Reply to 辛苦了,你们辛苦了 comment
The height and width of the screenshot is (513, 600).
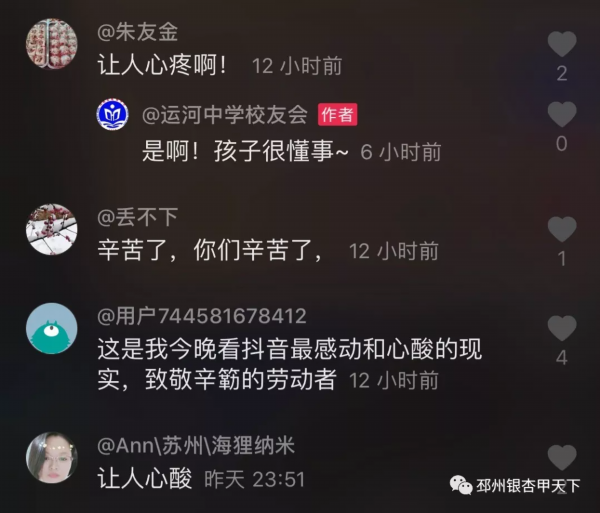pos(211,251)
